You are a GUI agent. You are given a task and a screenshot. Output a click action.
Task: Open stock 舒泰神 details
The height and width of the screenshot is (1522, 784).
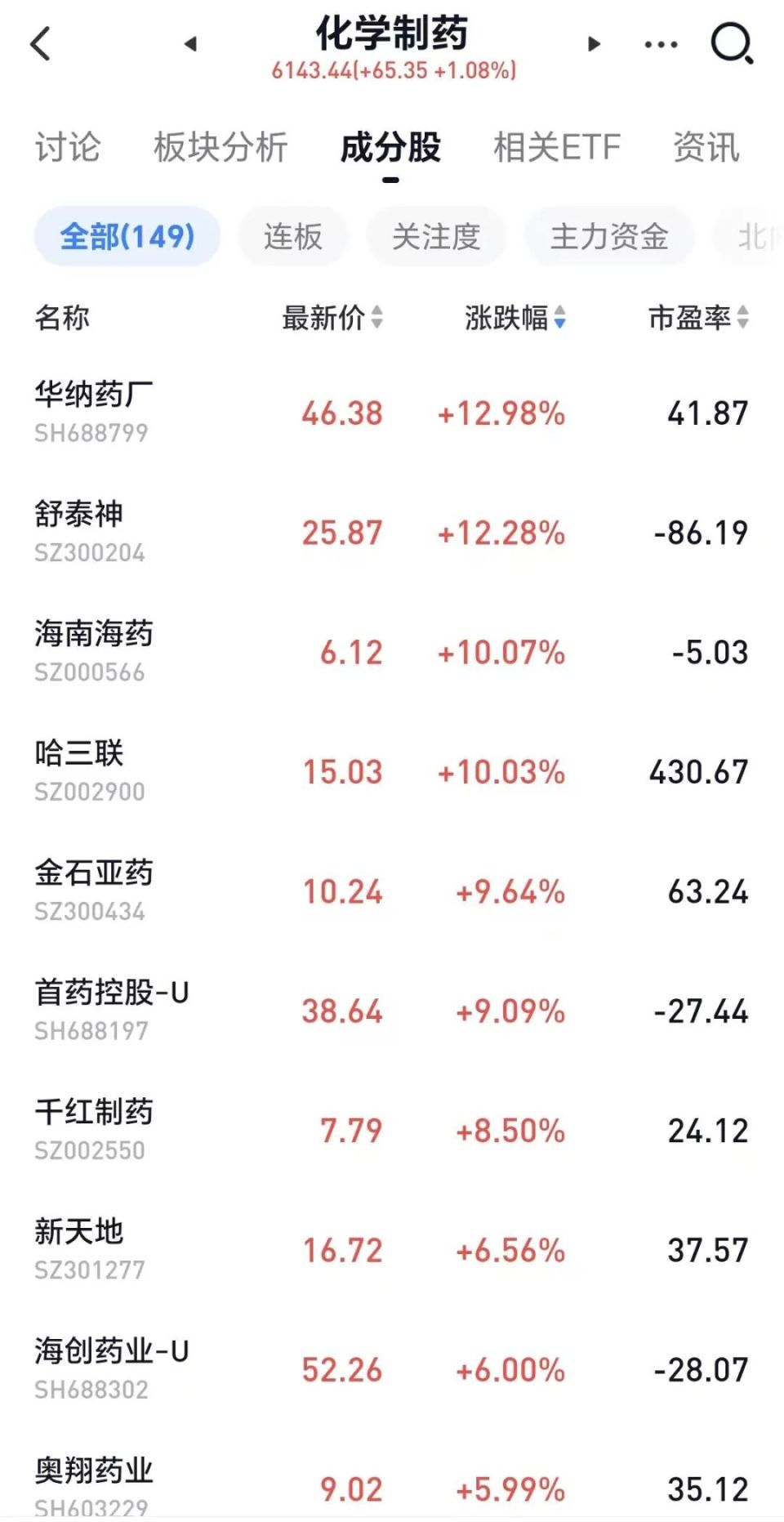point(392,532)
